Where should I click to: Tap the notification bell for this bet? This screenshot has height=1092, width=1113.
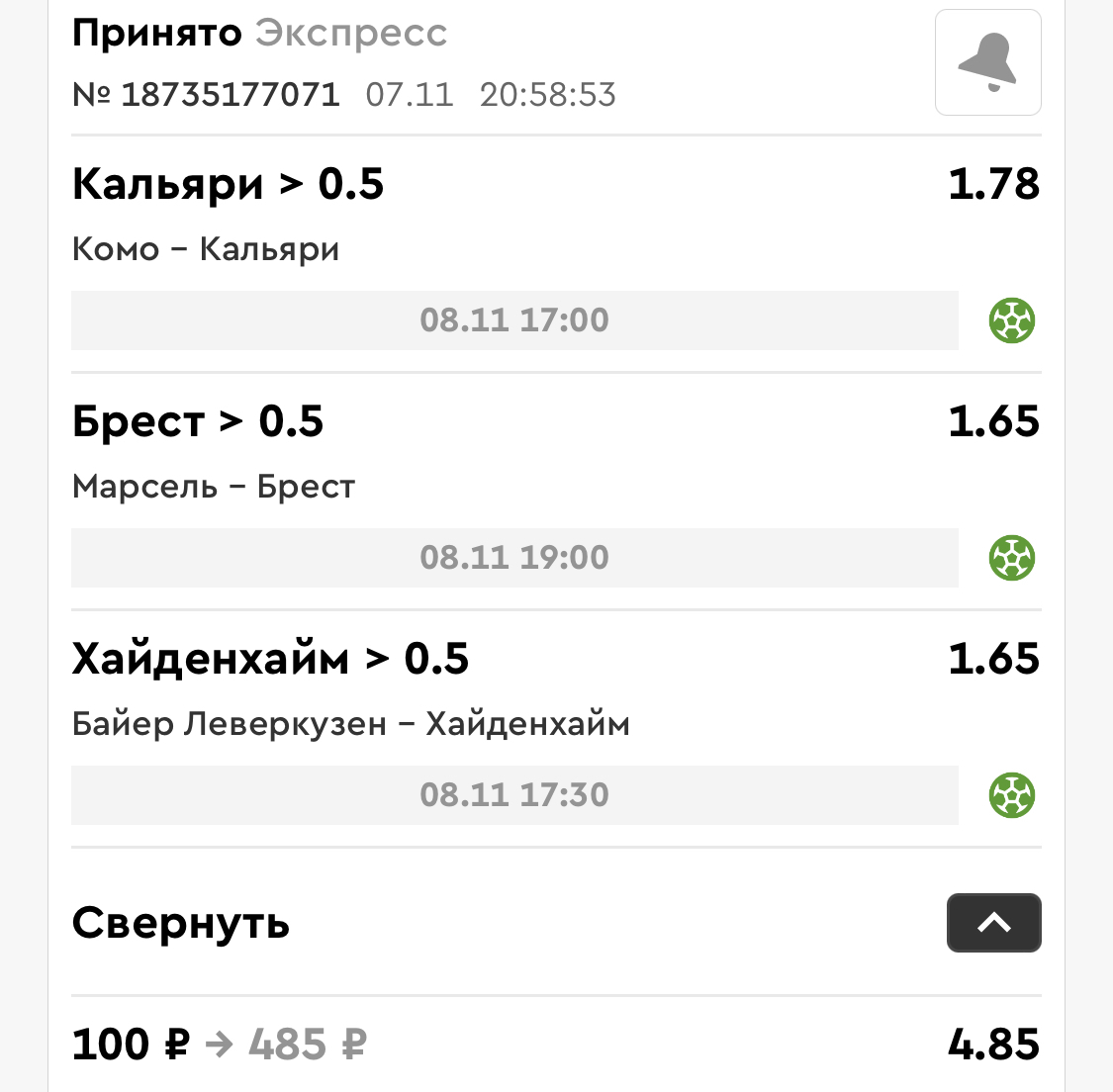[987, 62]
